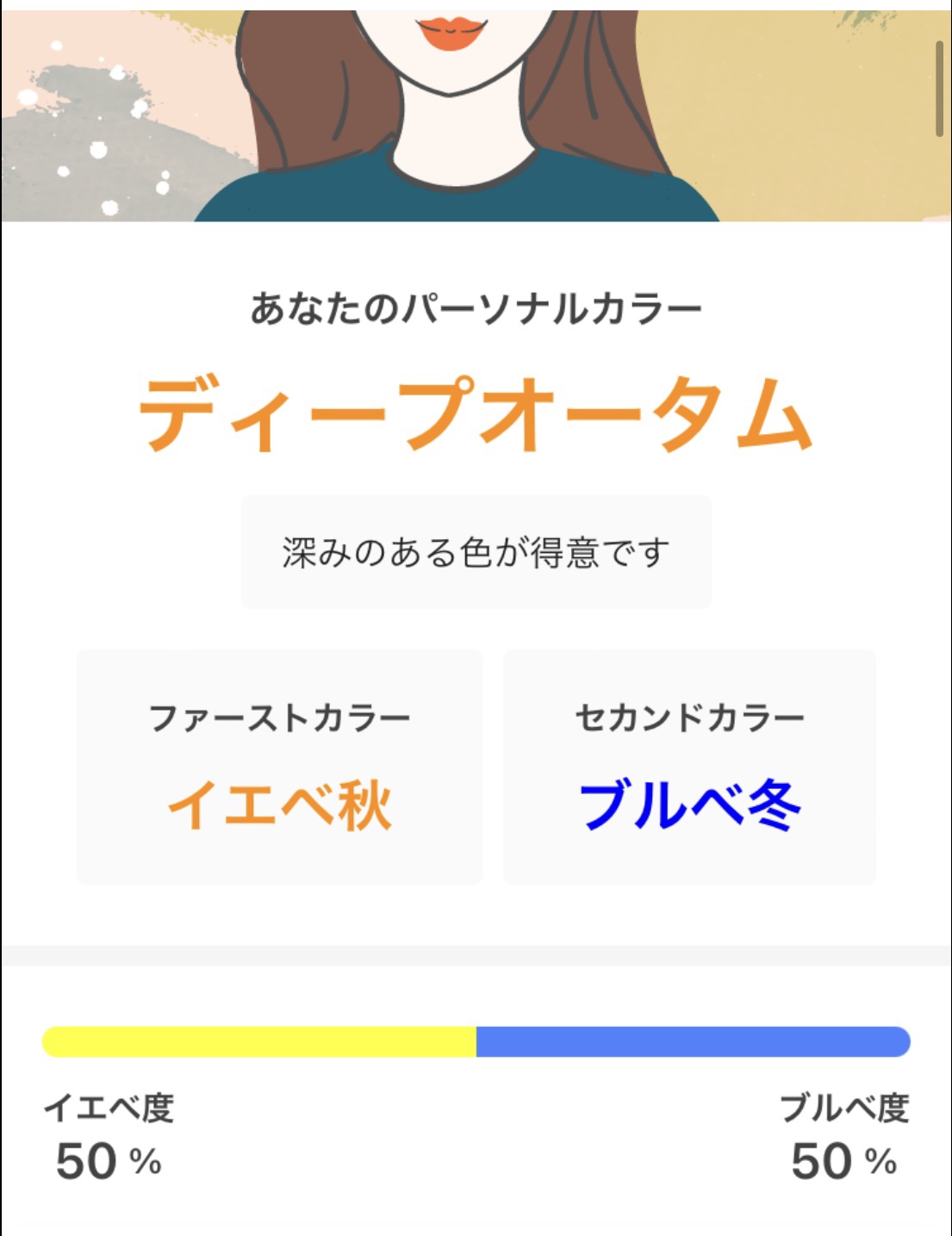
Task: Click the midpoint where yellow meets blue
Action: click(476, 1042)
